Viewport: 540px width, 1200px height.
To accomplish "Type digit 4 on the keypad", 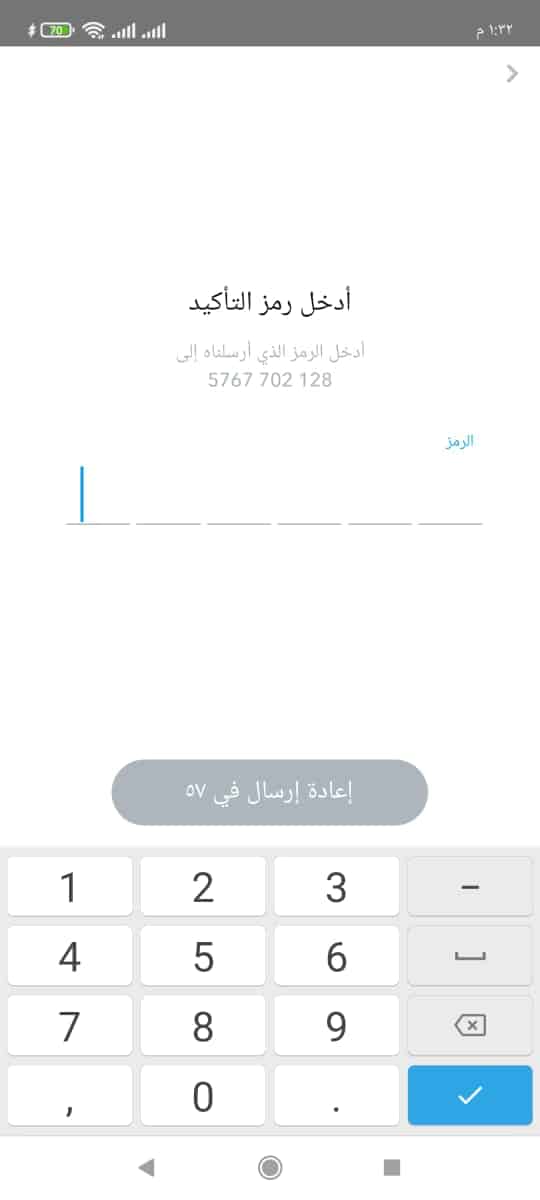I will (69, 956).
